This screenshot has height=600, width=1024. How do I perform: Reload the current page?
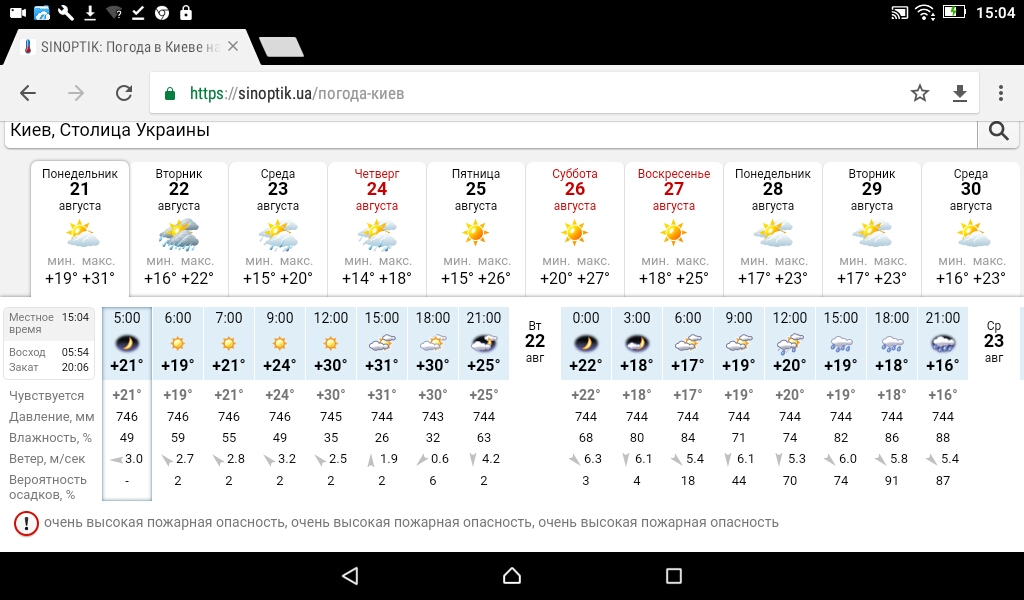(124, 93)
